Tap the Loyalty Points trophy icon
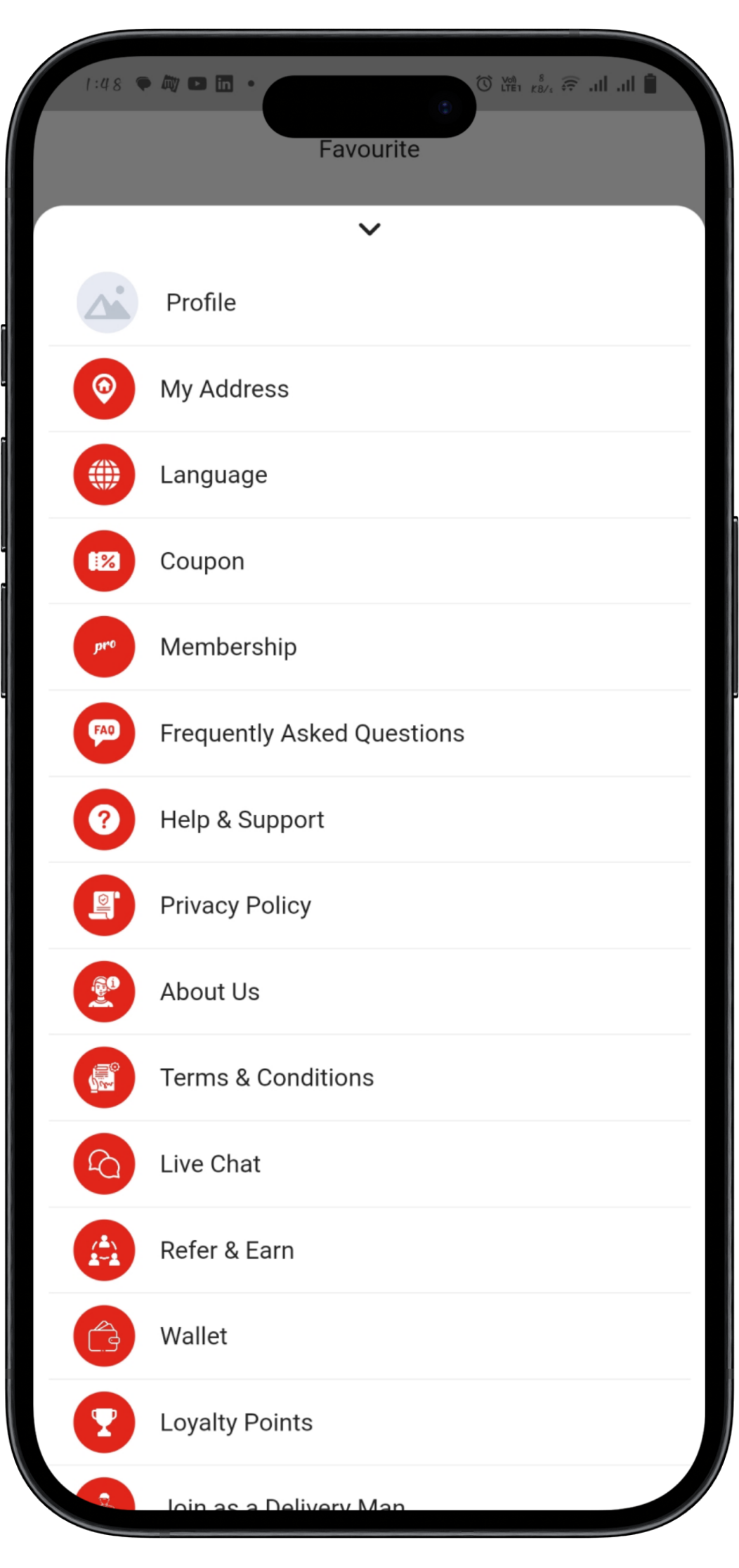Viewport: 739px width, 1568px height. pos(104,1422)
